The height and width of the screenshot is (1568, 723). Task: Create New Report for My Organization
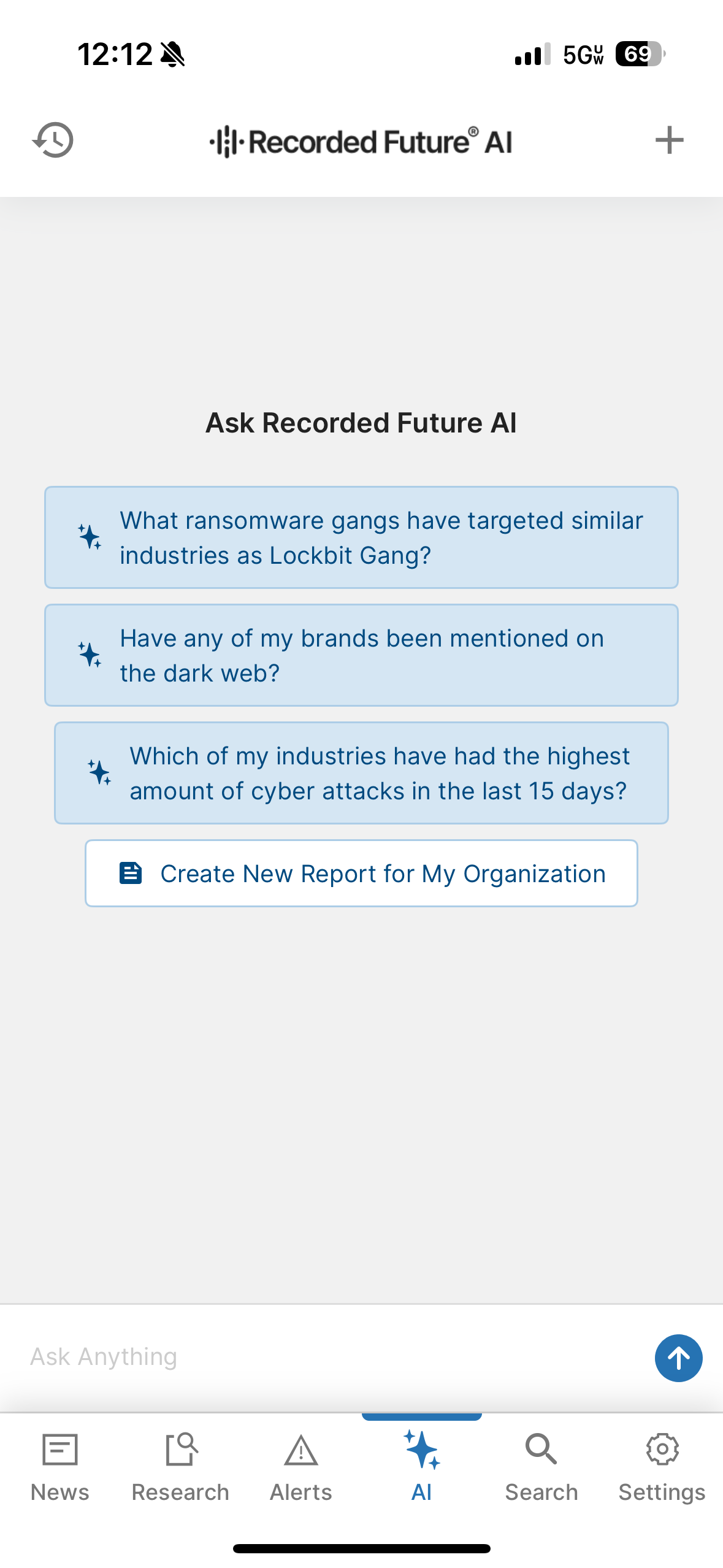coord(361,873)
